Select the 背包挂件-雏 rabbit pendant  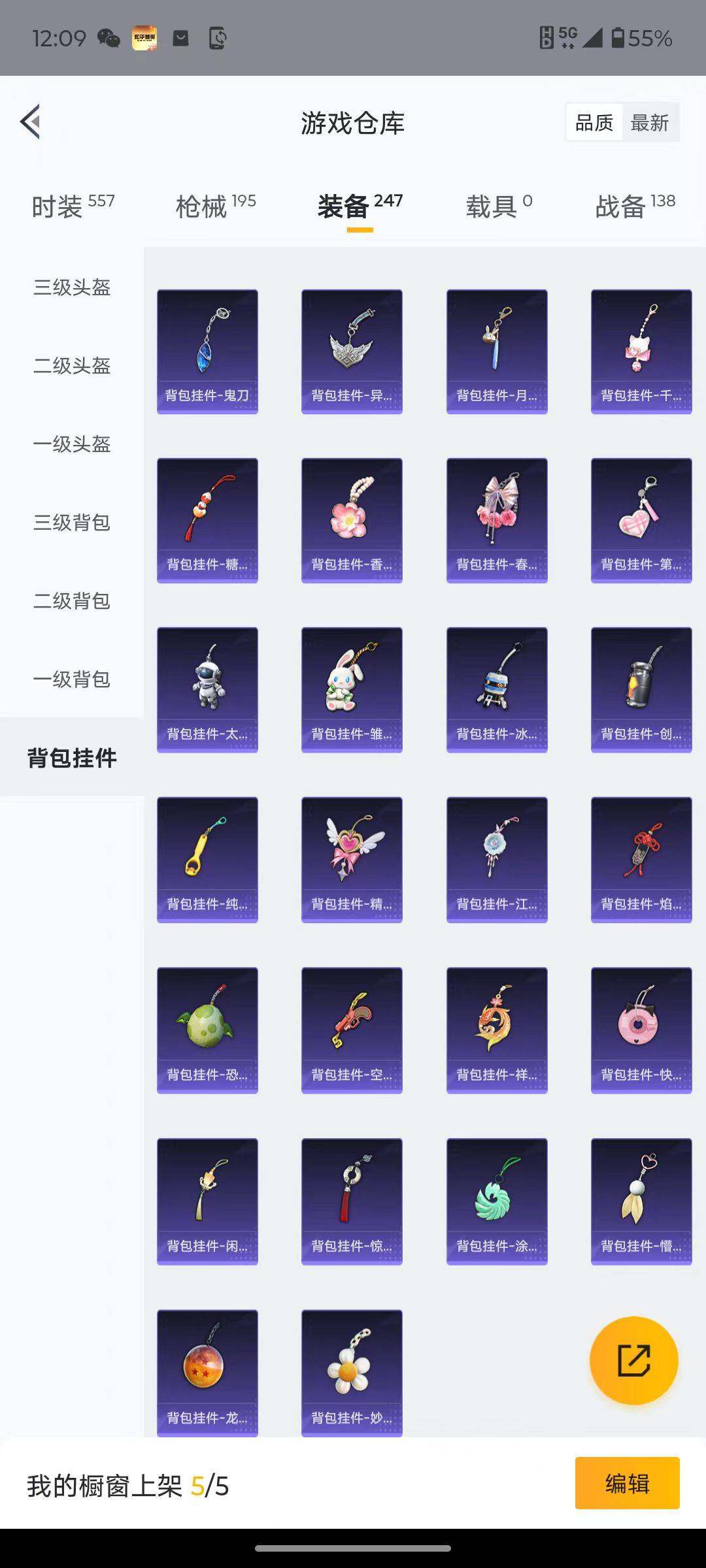(x=352, y=689)
